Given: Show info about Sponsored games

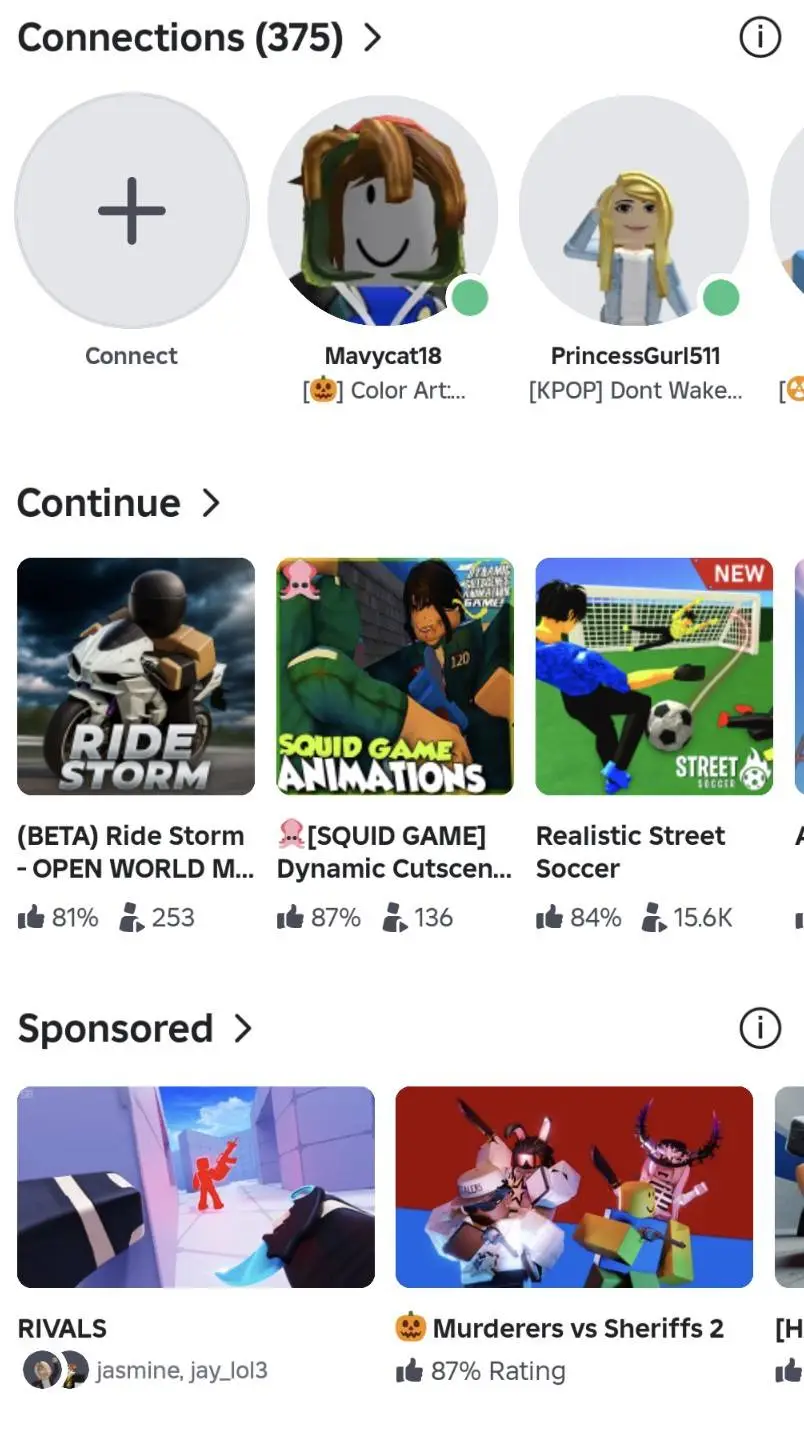Looking at the screenshot, I should pyautogui.click(x=759, y=1028).
